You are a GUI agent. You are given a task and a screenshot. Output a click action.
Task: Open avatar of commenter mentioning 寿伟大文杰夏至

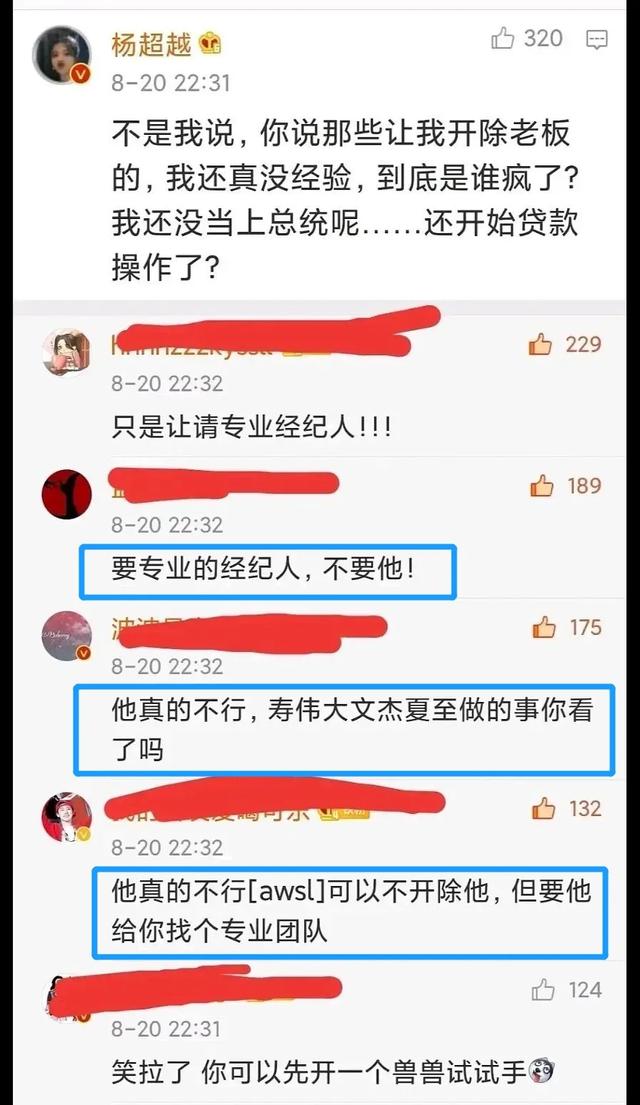tap(67, 635)
